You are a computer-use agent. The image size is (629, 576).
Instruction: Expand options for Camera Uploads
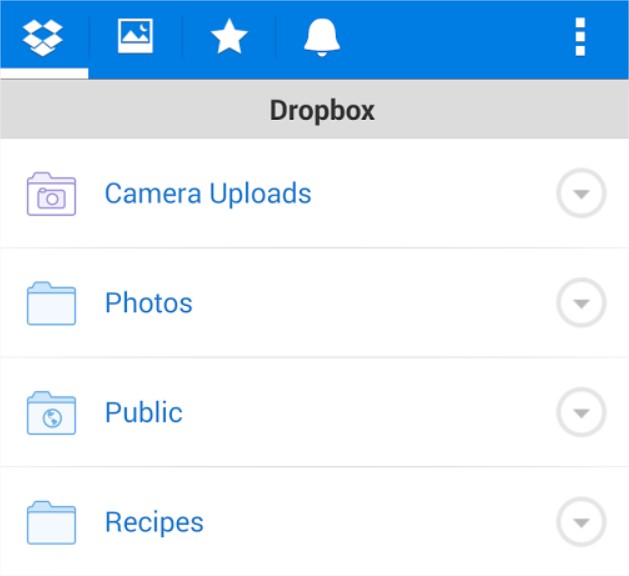[x=581, y=193]
